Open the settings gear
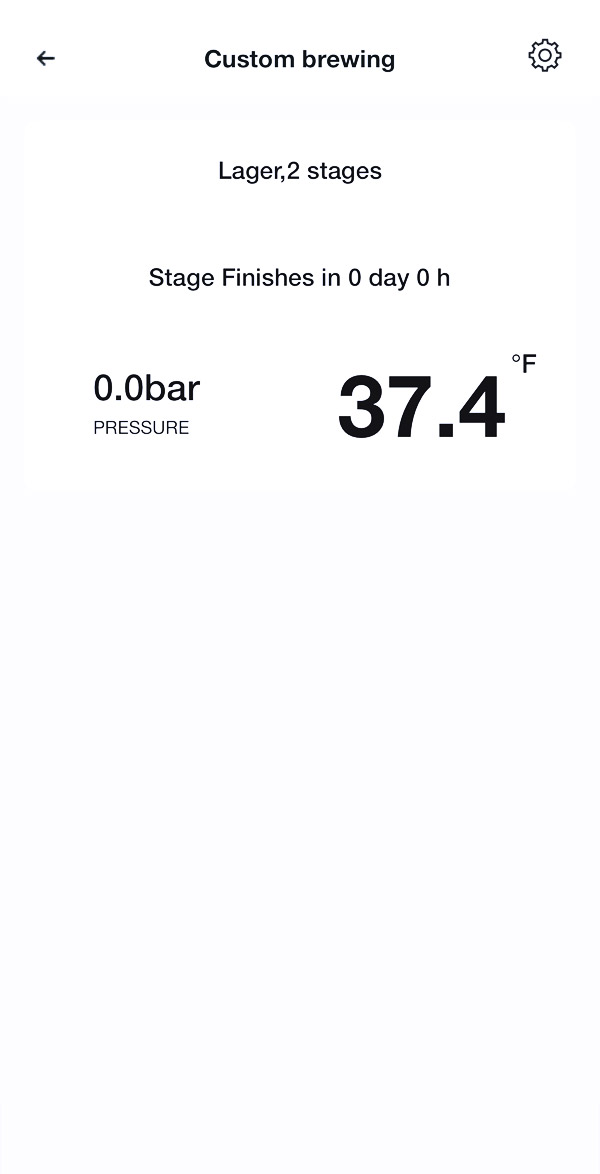Screen dimensions: 600x1174 tap(545, 56)
